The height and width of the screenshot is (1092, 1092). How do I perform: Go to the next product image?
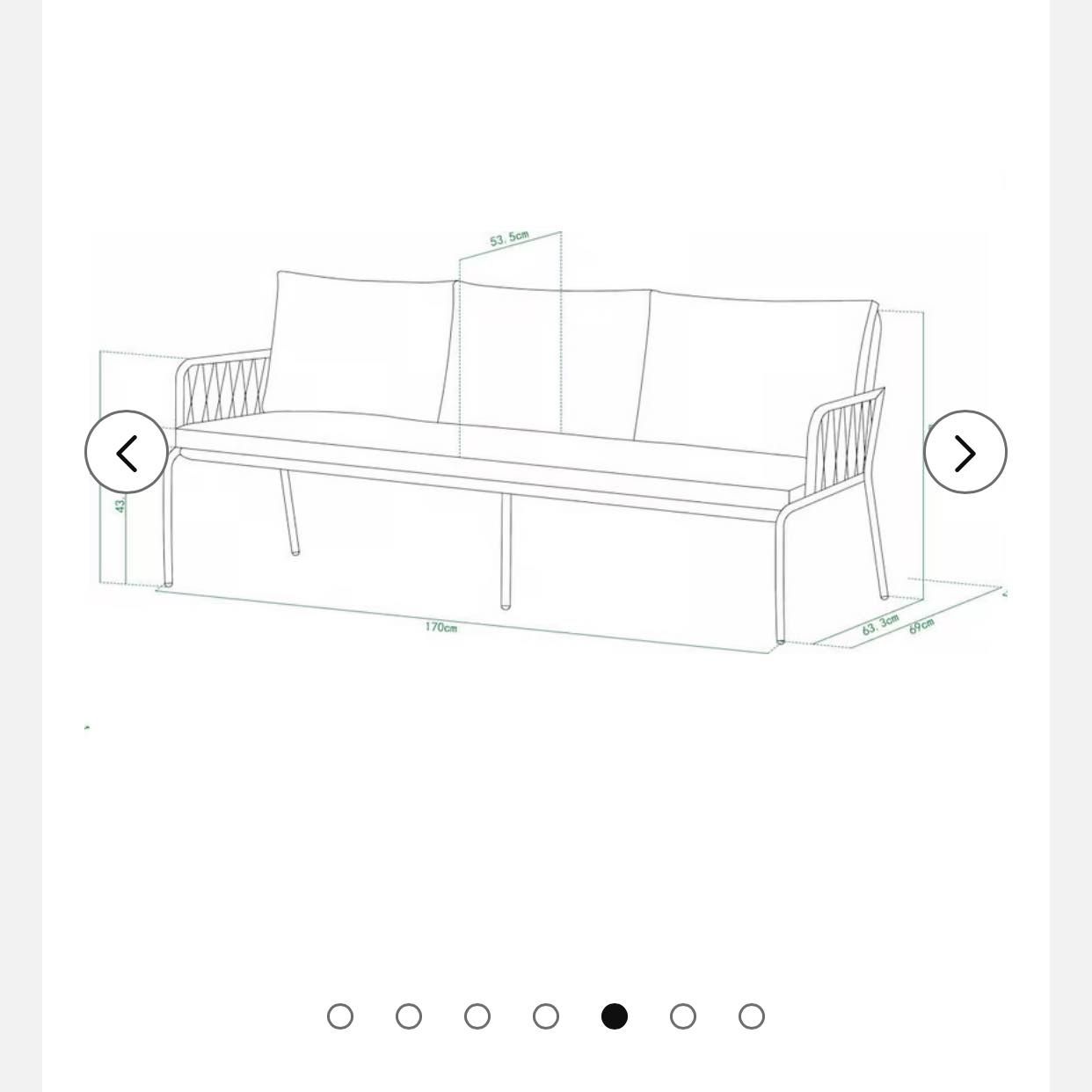[x=965, y=452]
